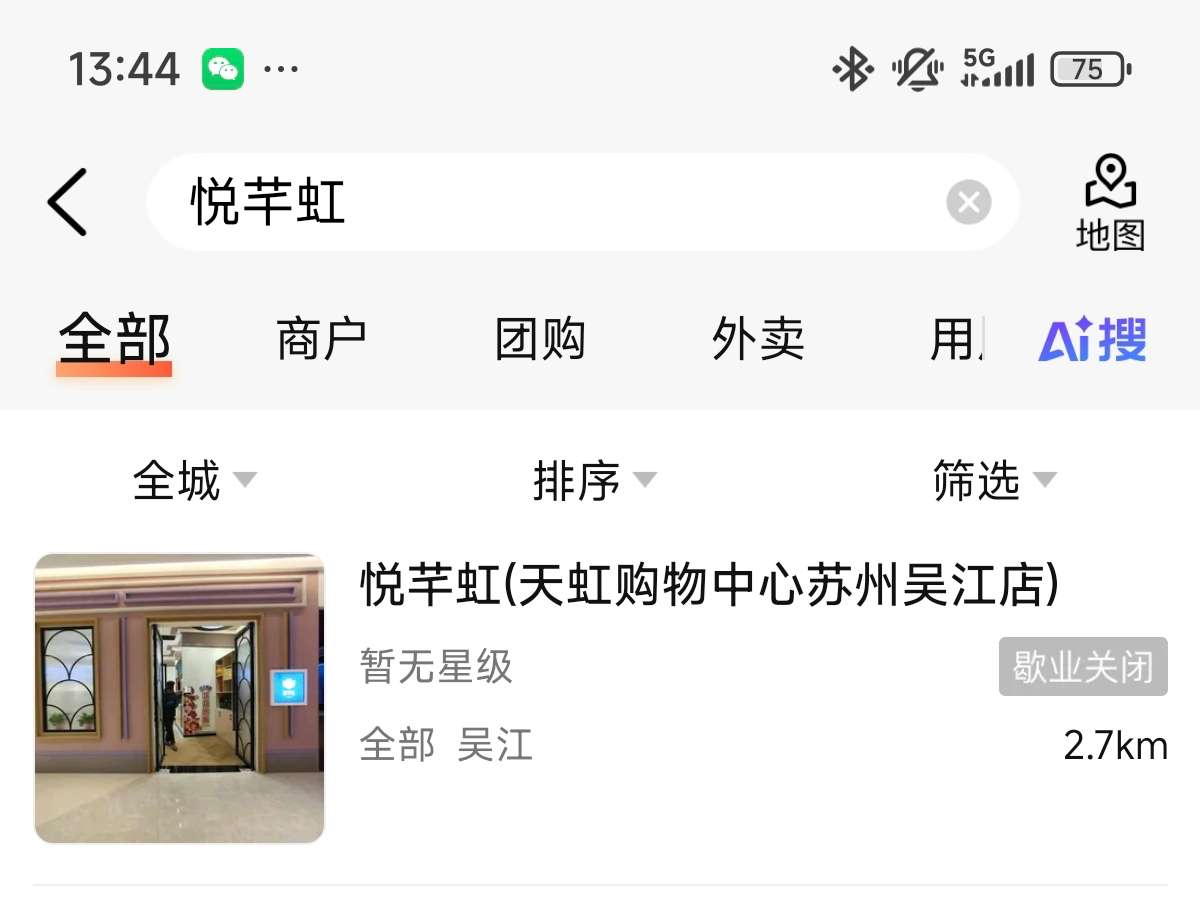1200x916 pixels.
Task: Switch to the 团购 tab
Action: [540, 340]
